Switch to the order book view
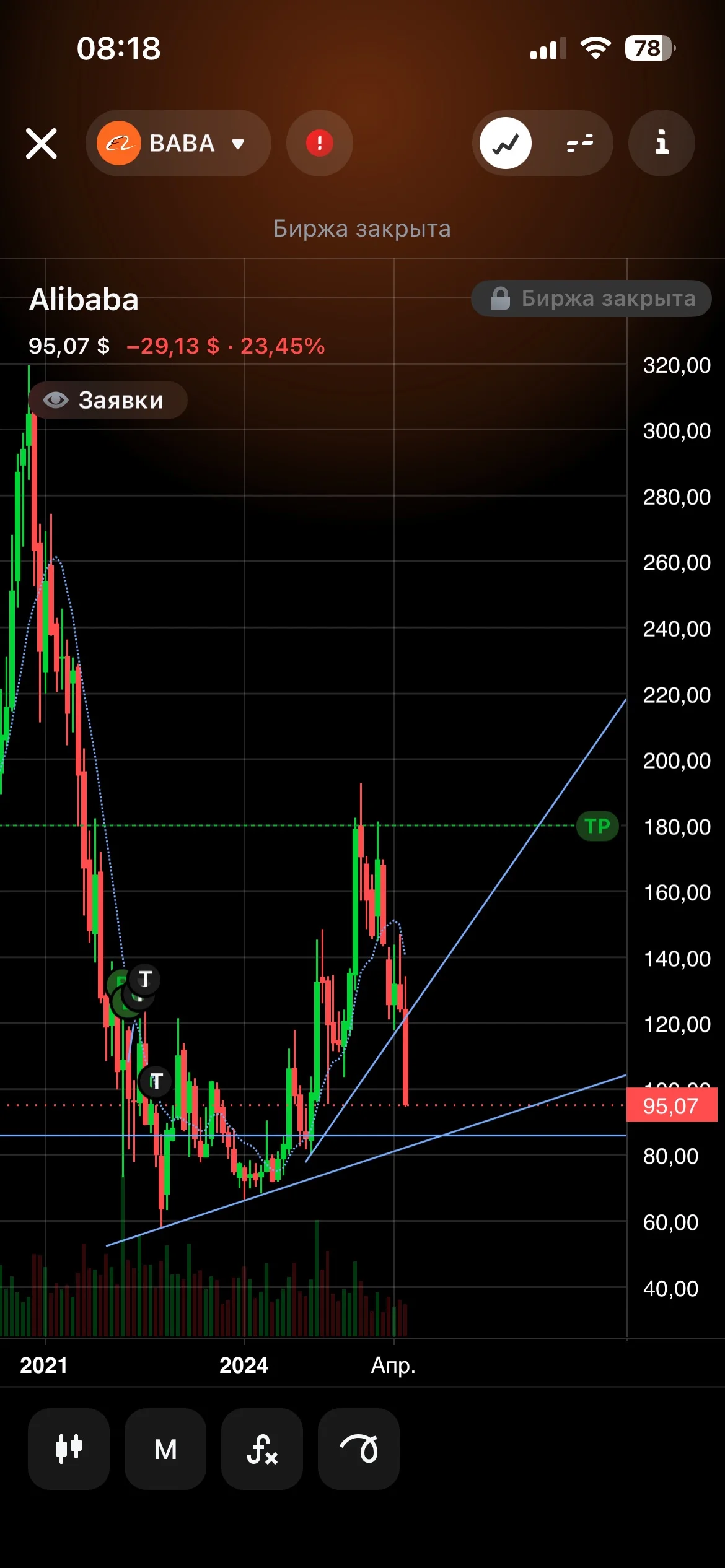Viewport: 725px width, 1568px height. [580, 143]
